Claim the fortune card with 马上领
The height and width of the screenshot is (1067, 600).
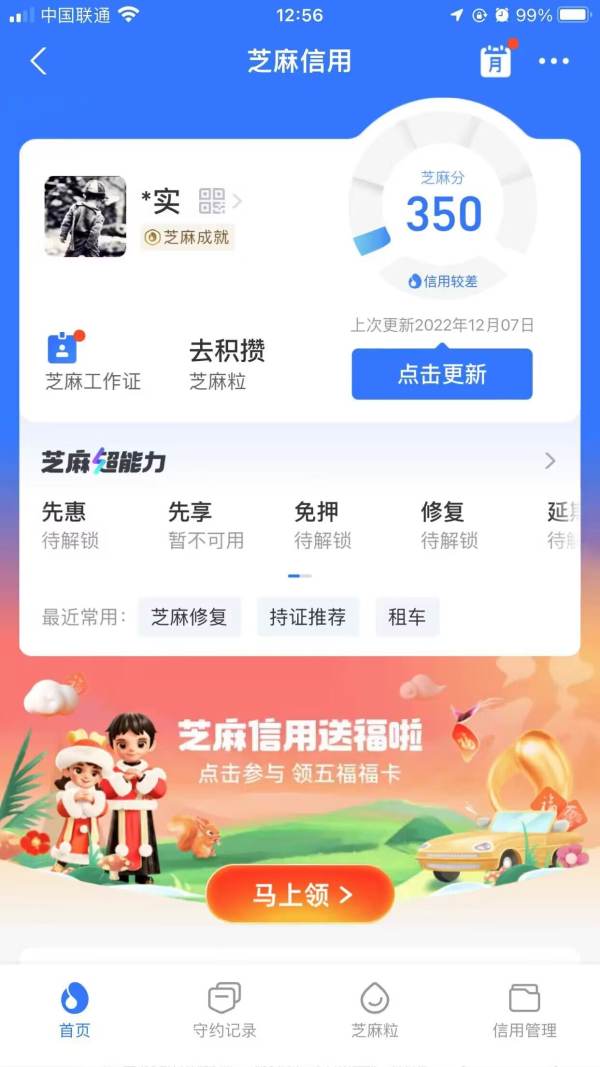click(300, 894)
